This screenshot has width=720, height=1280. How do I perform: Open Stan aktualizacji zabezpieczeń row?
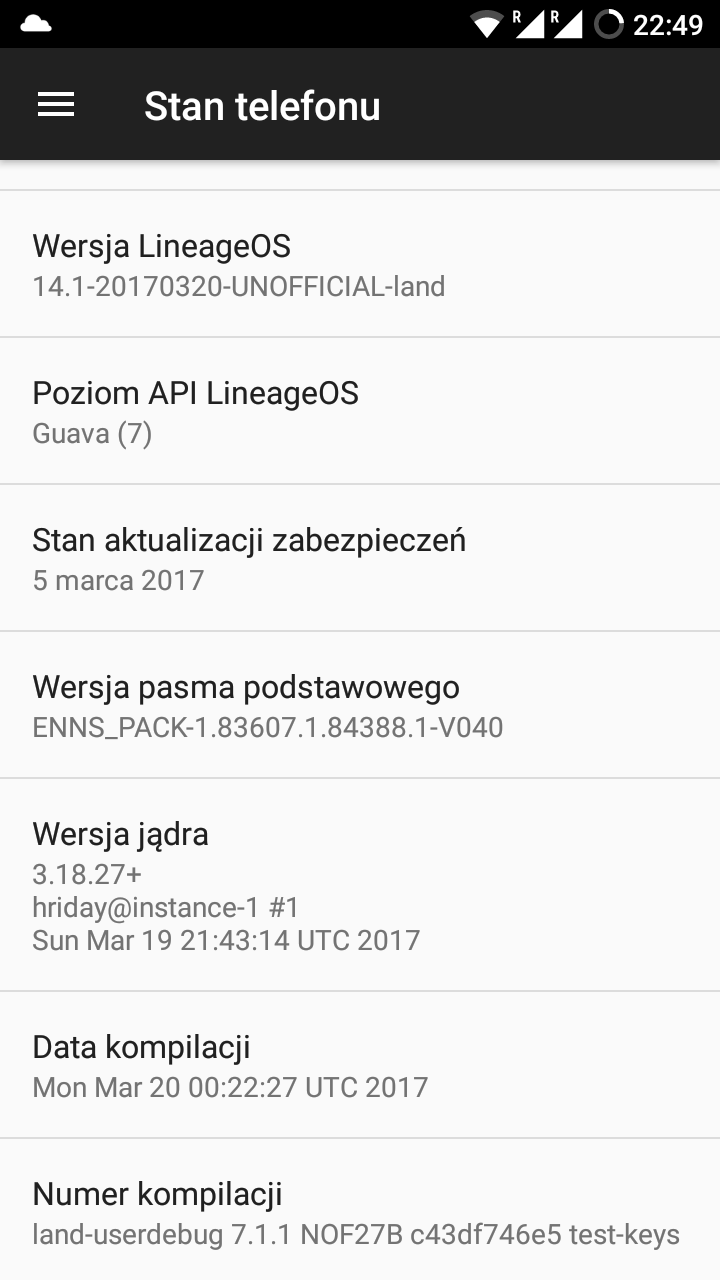[360, 558]
